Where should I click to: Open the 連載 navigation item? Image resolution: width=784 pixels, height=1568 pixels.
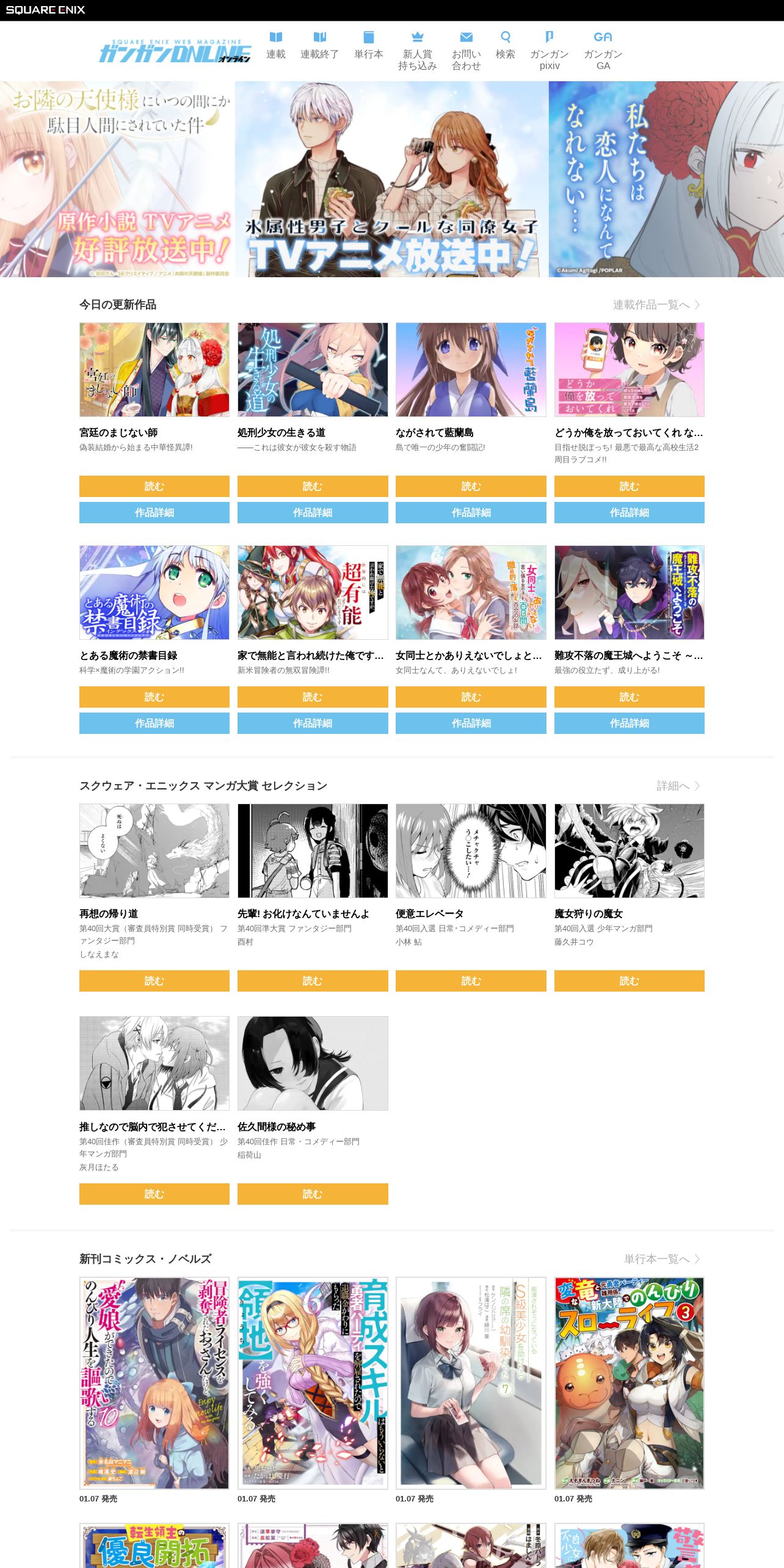(276, 46)
